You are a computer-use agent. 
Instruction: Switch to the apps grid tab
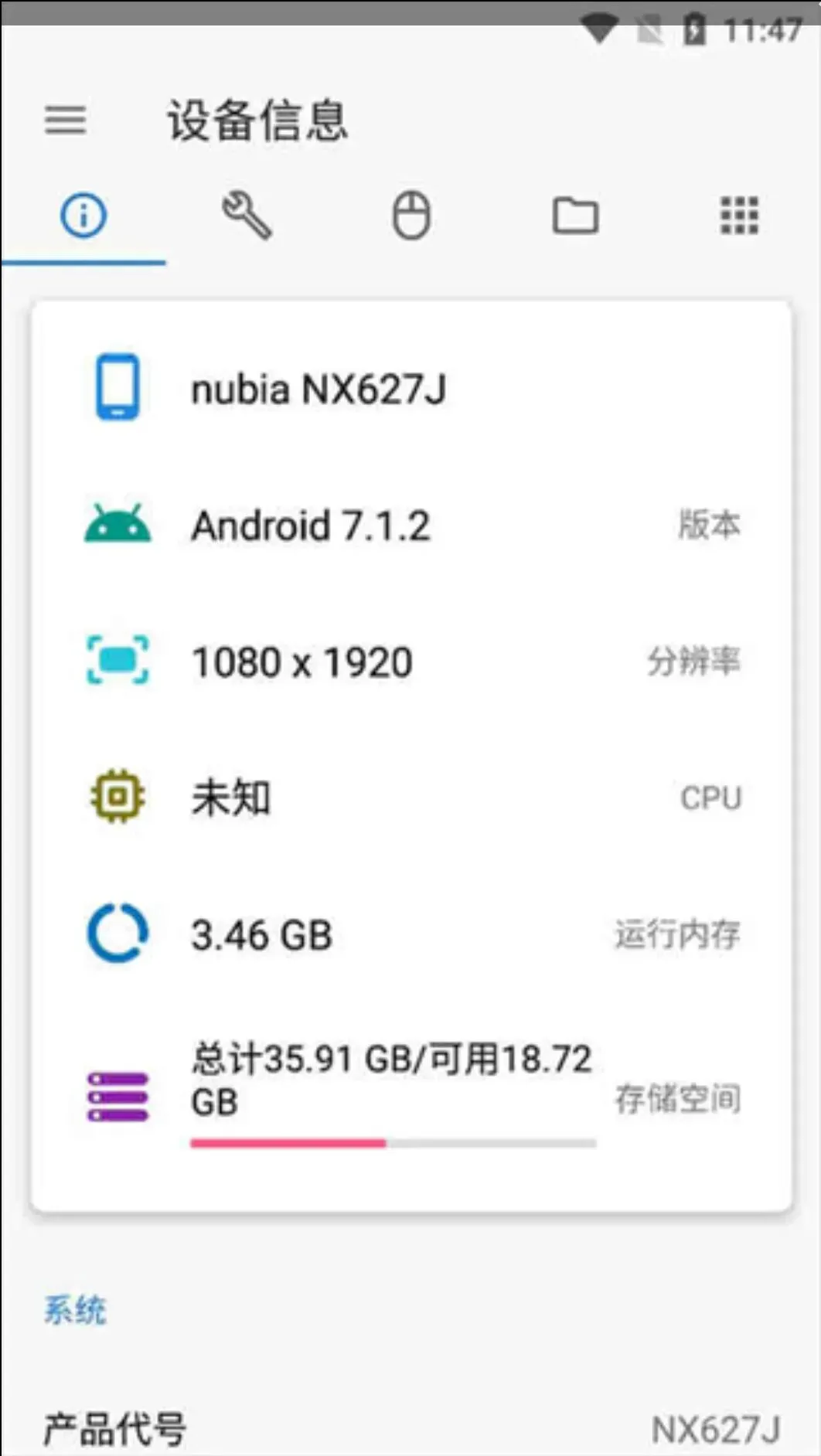(x=739, y=216)
